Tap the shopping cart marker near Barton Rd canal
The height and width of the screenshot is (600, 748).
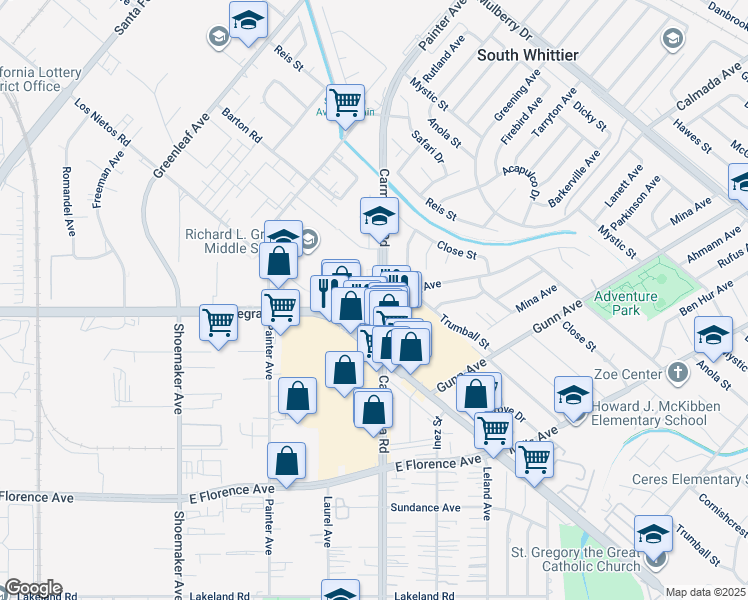coord(345,106)
